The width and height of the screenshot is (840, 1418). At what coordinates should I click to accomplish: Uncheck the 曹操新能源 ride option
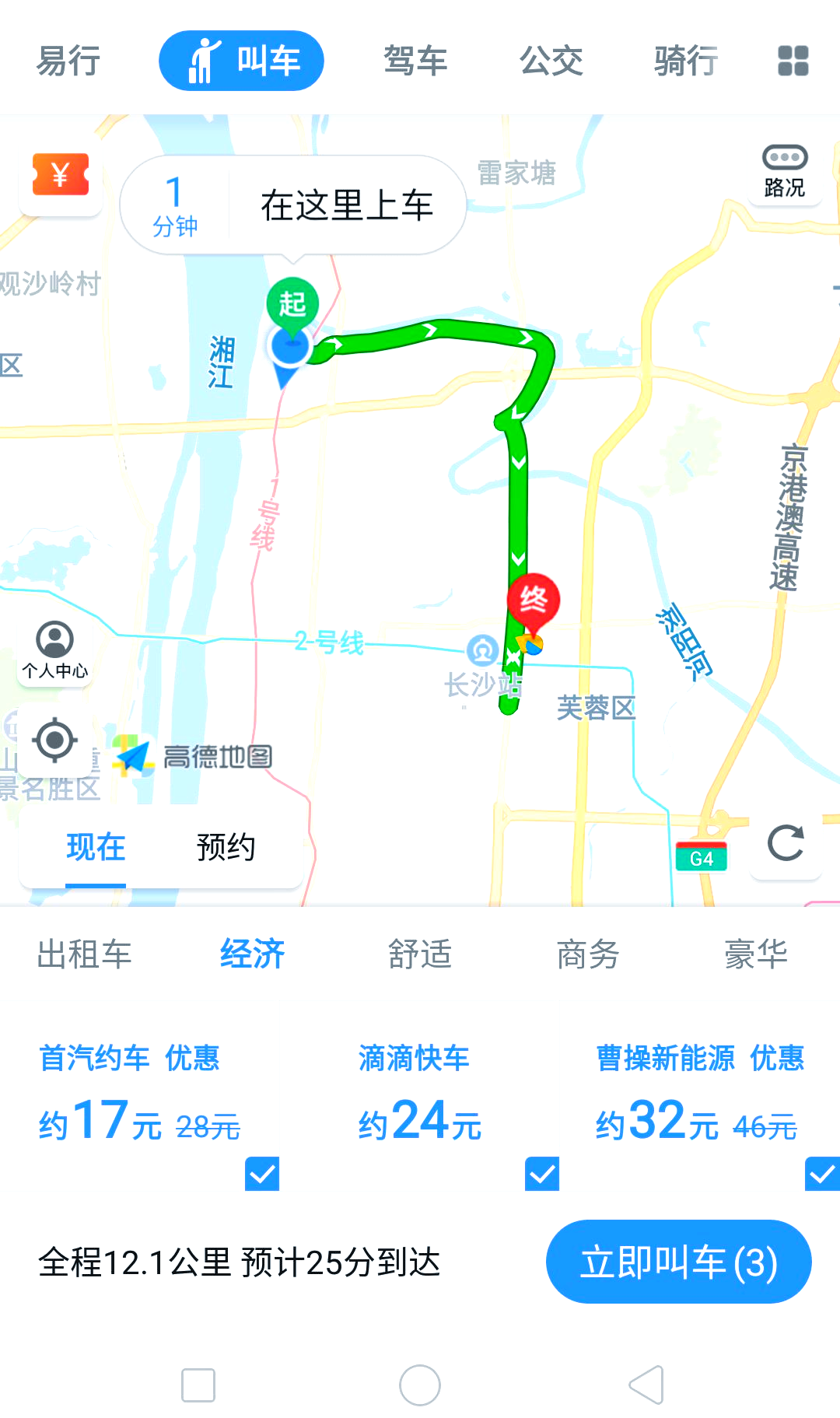click(x=821, y=1174)
